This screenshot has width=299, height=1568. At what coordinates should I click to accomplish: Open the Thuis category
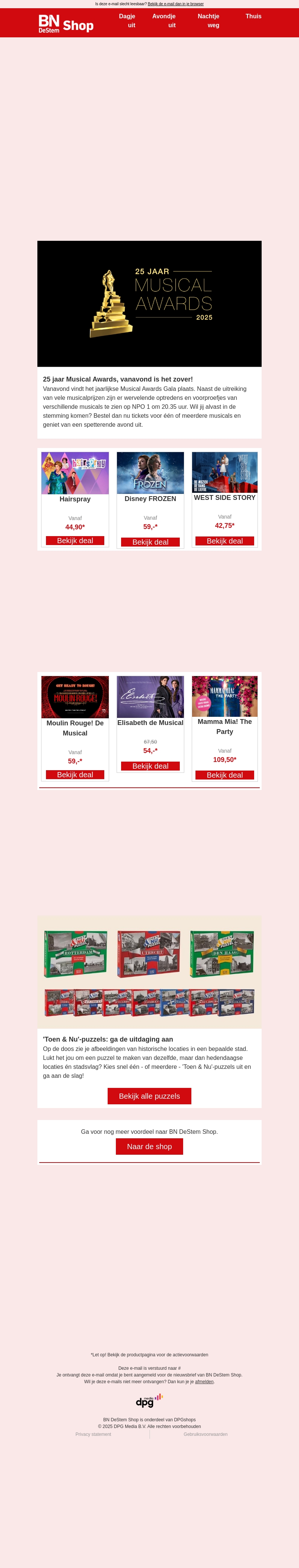coord(253,16)
